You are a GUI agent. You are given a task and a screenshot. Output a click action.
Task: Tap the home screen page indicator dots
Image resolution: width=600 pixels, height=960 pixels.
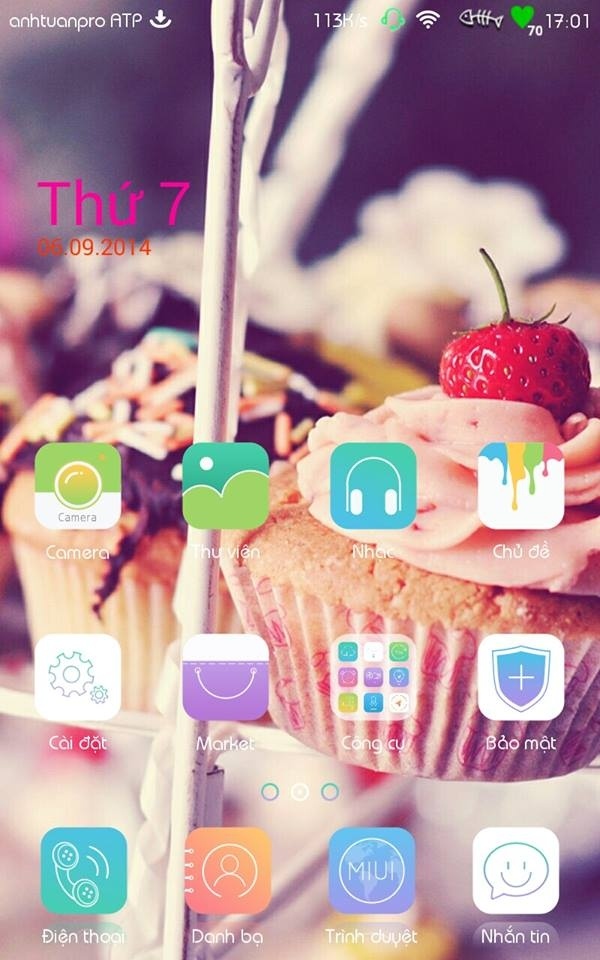pyautogui.click(x=299, y=792)
